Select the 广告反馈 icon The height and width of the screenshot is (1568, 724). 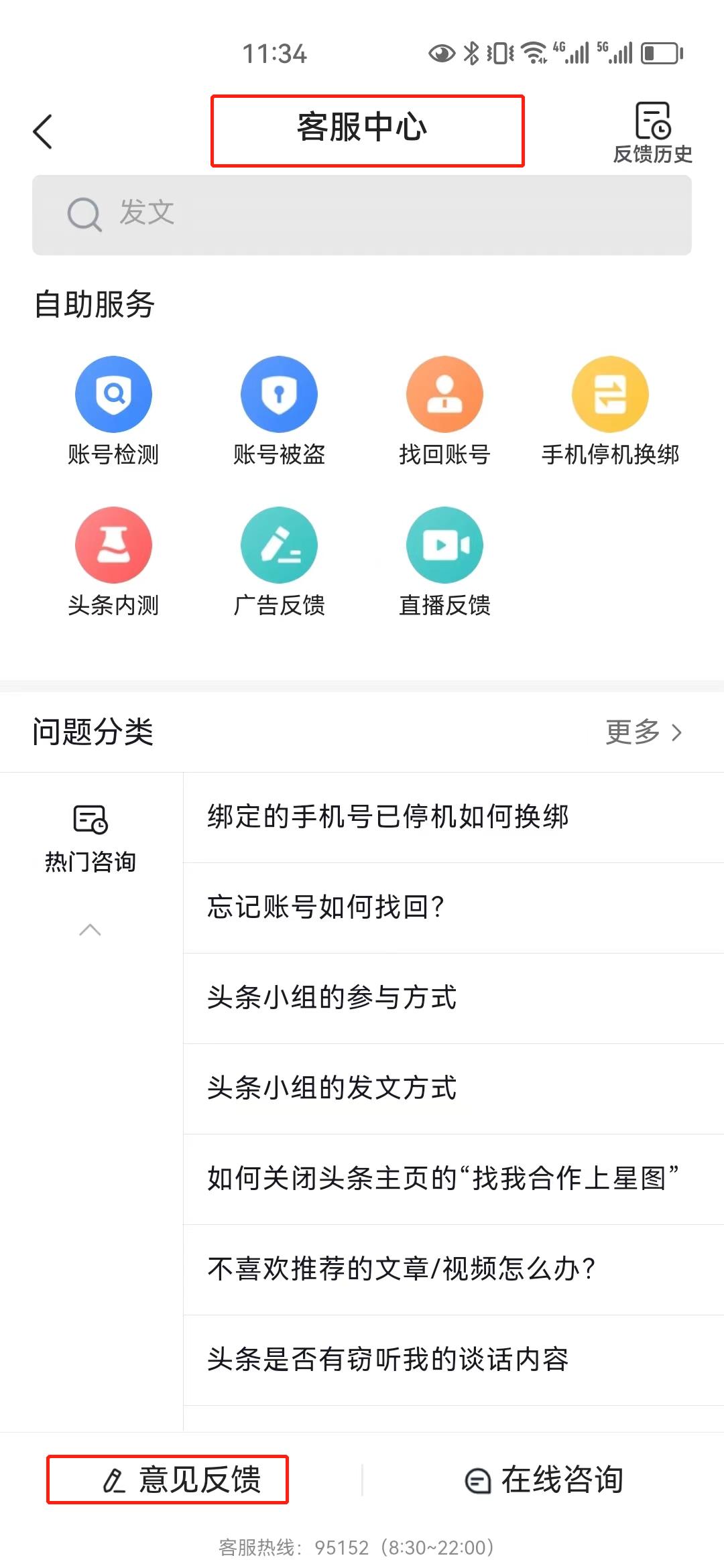279,545
